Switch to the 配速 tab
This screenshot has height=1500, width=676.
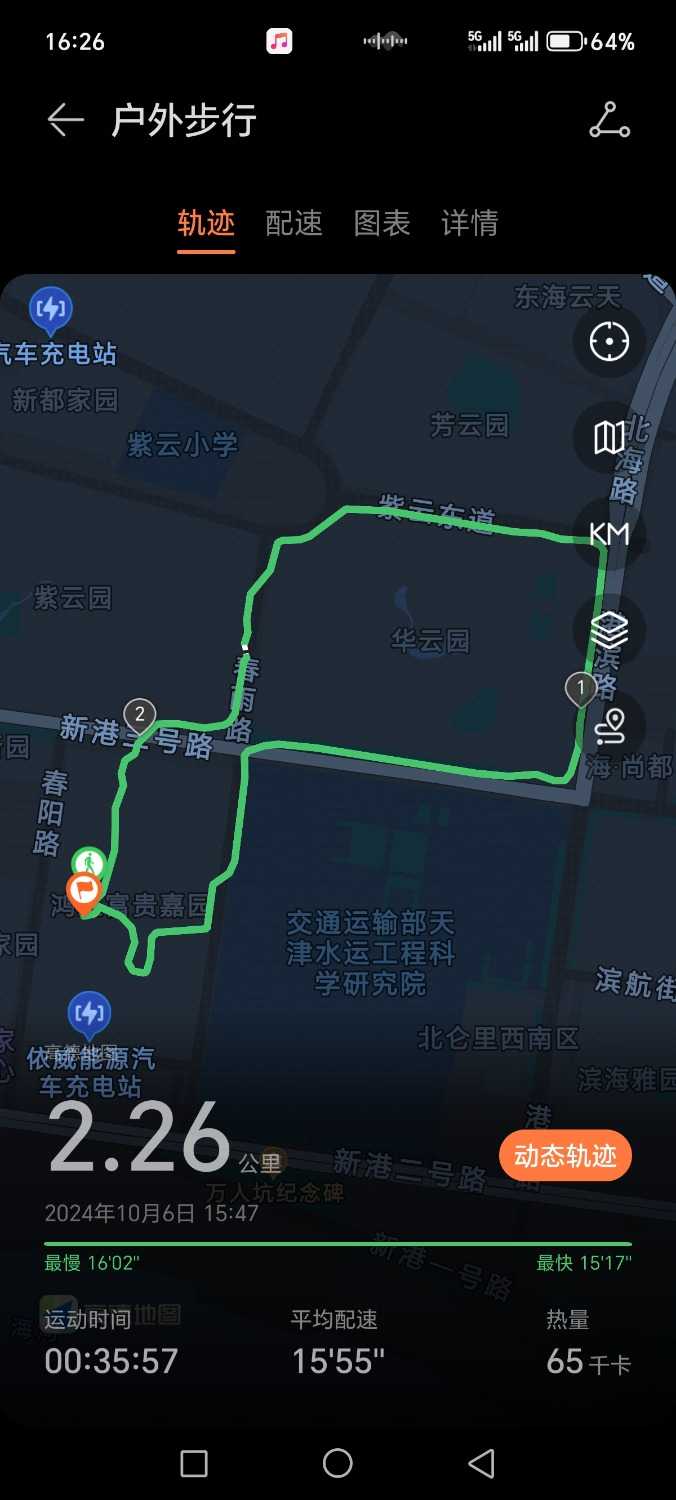pyautogui.click(x=294, y=223)
